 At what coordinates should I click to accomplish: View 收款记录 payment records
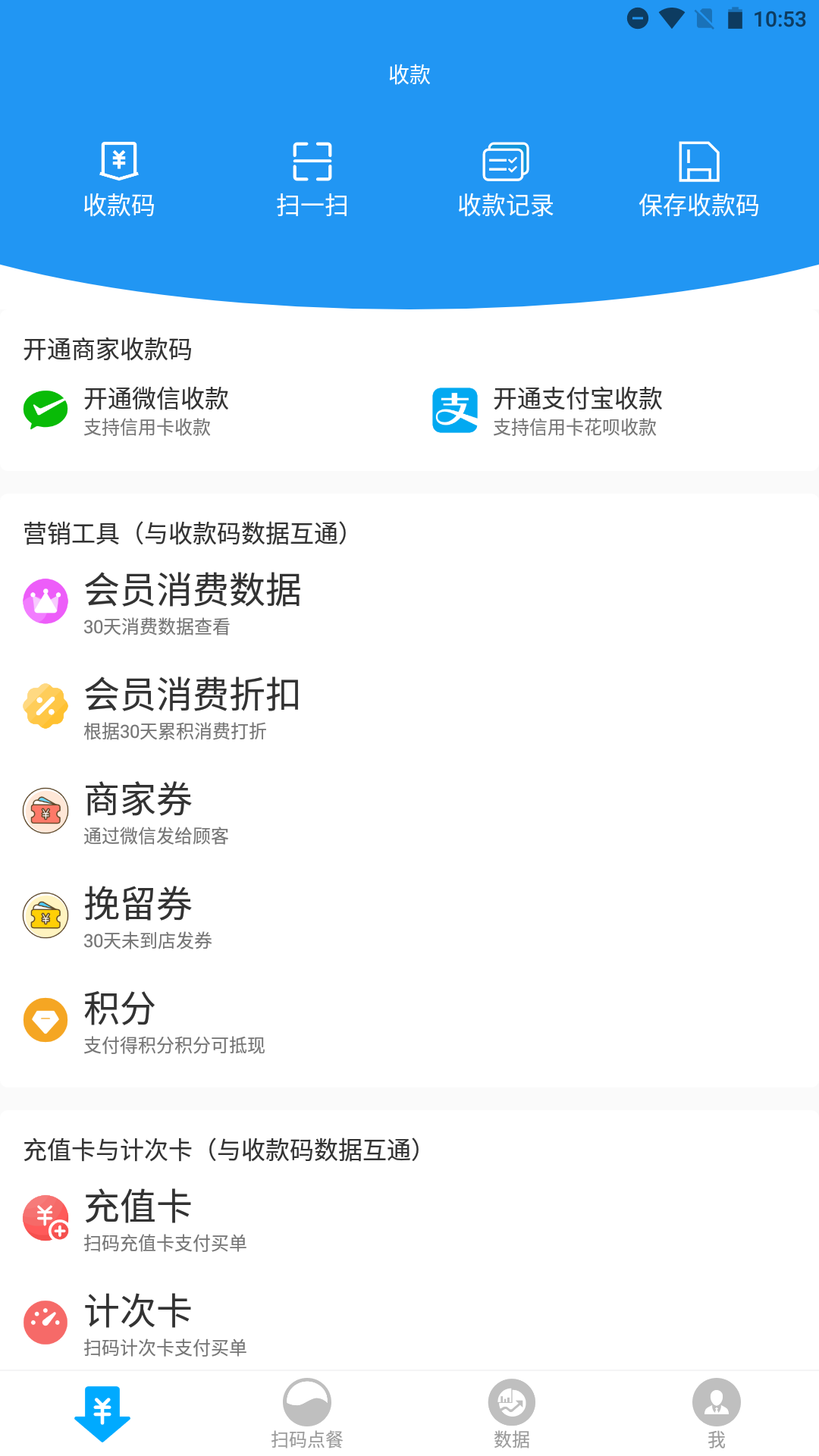coord(506,174)
